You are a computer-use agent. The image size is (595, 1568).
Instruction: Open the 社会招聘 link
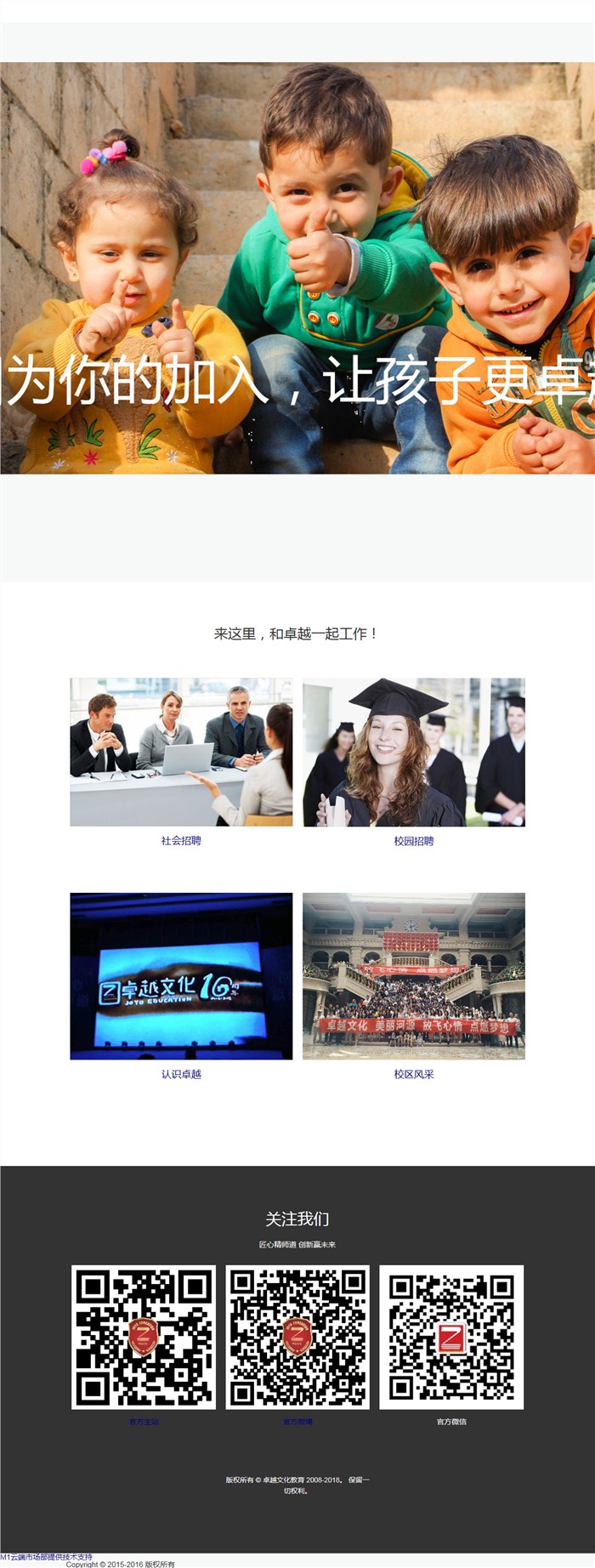point(181,840)
